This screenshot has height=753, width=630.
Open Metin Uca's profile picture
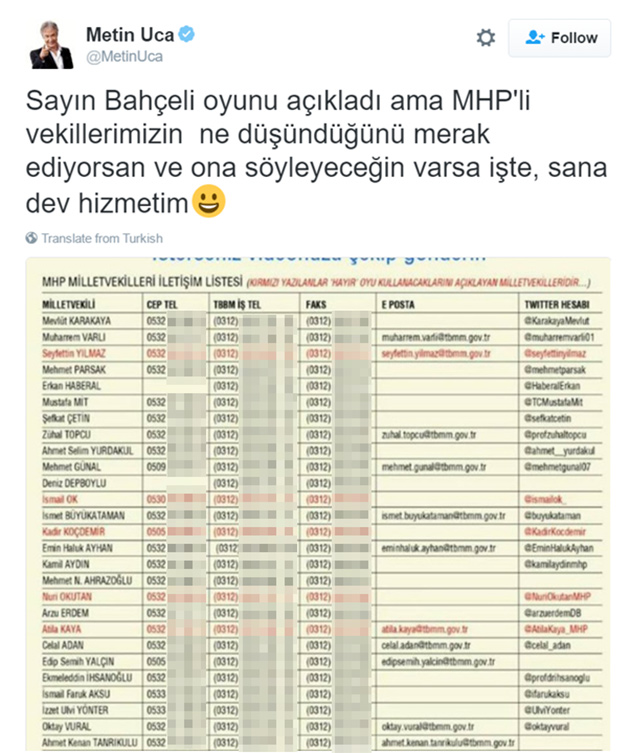click(52, 43)
